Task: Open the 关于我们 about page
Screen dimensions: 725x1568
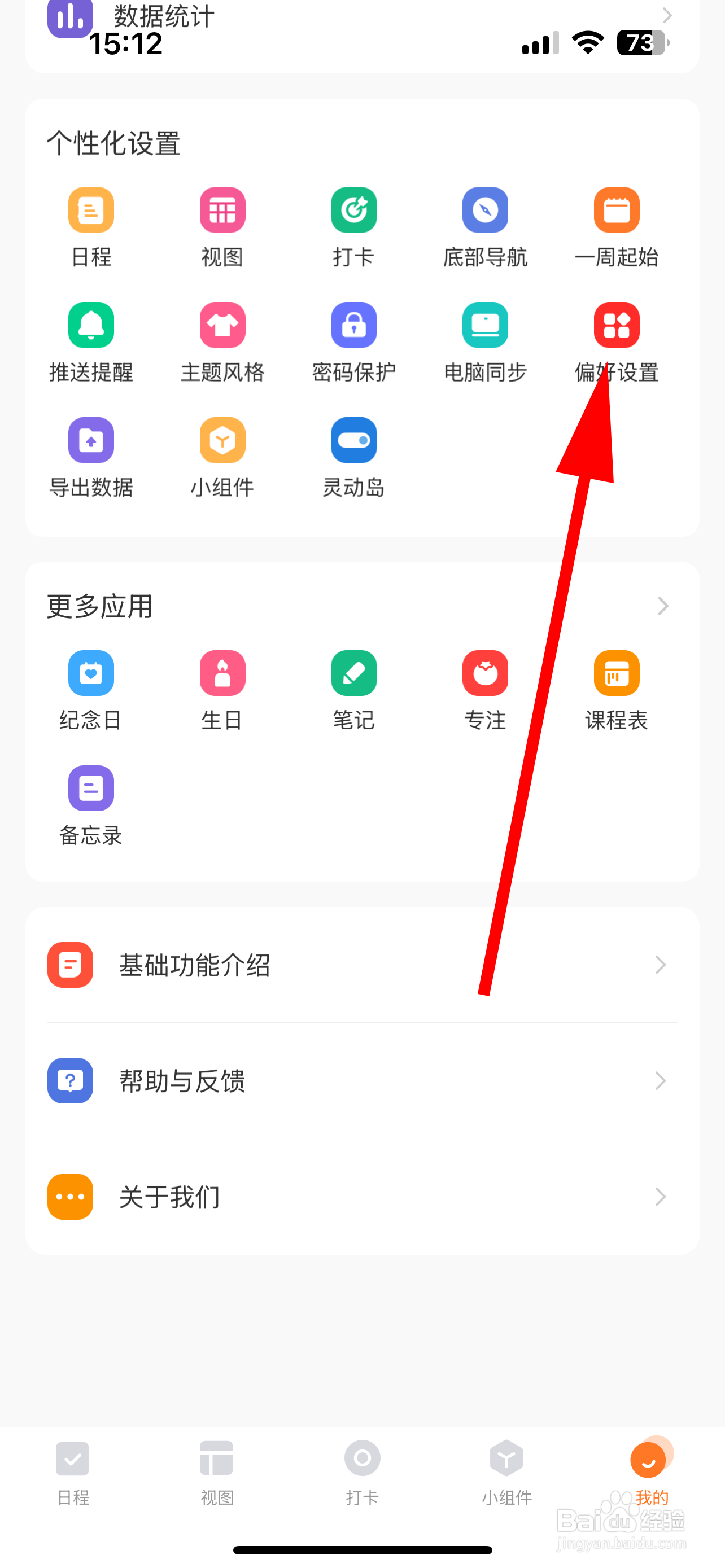Action: pyautogui.click(x=660, y=1196)
